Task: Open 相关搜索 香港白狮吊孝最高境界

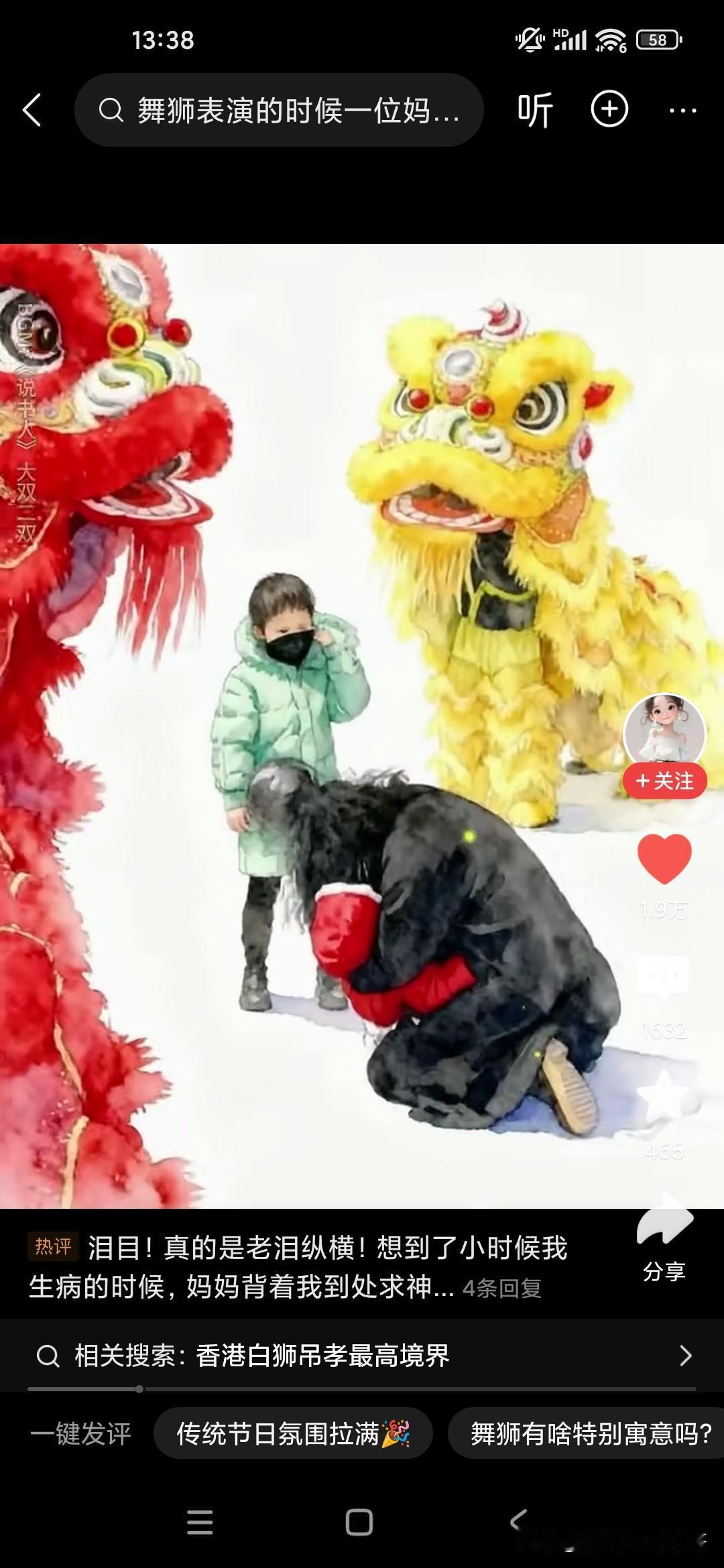Action: [322, 1352]
